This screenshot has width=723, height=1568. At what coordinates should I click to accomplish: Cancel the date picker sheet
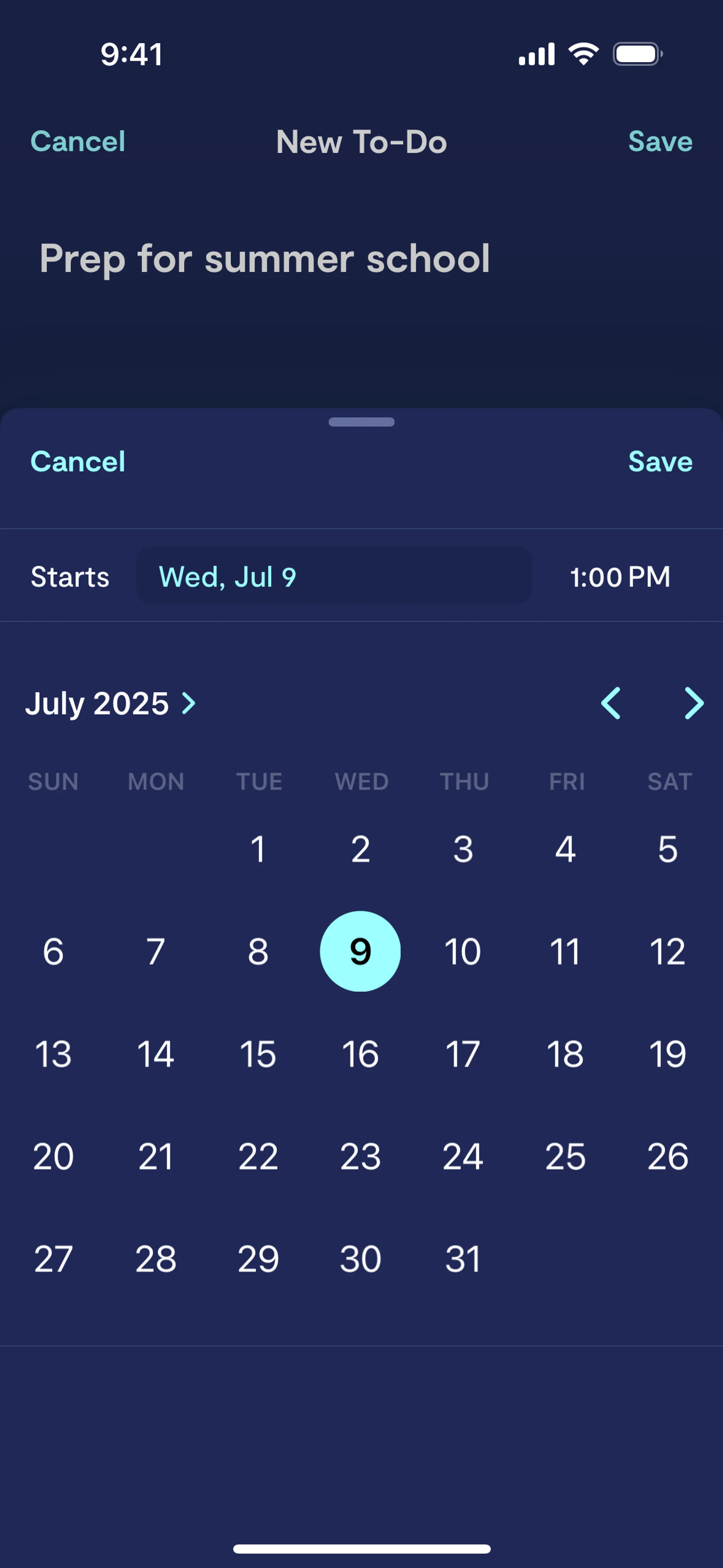tap(78, 462)
